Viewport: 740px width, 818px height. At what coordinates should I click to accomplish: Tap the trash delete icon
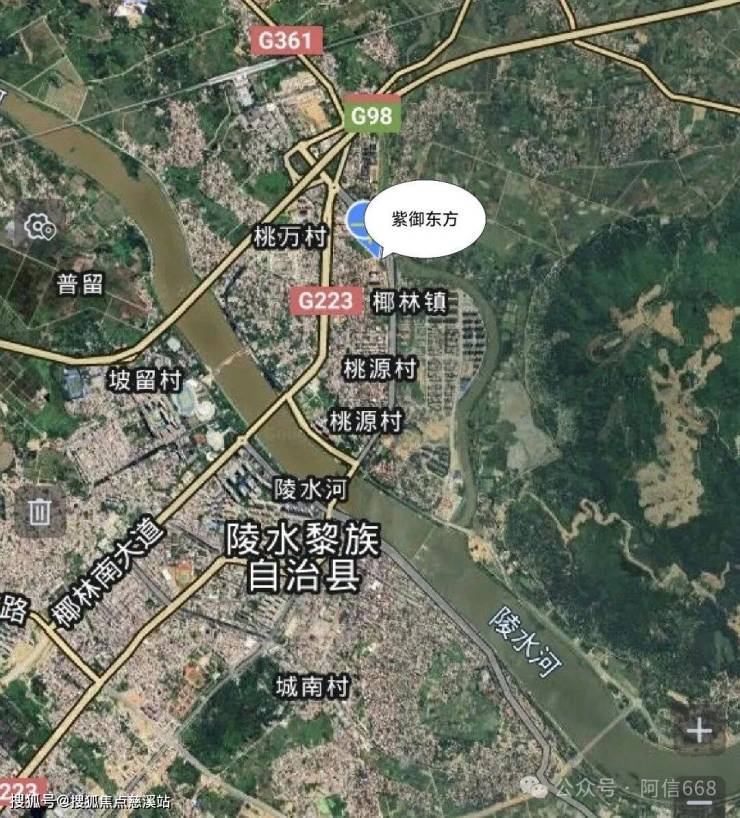[x=39, y=511]
